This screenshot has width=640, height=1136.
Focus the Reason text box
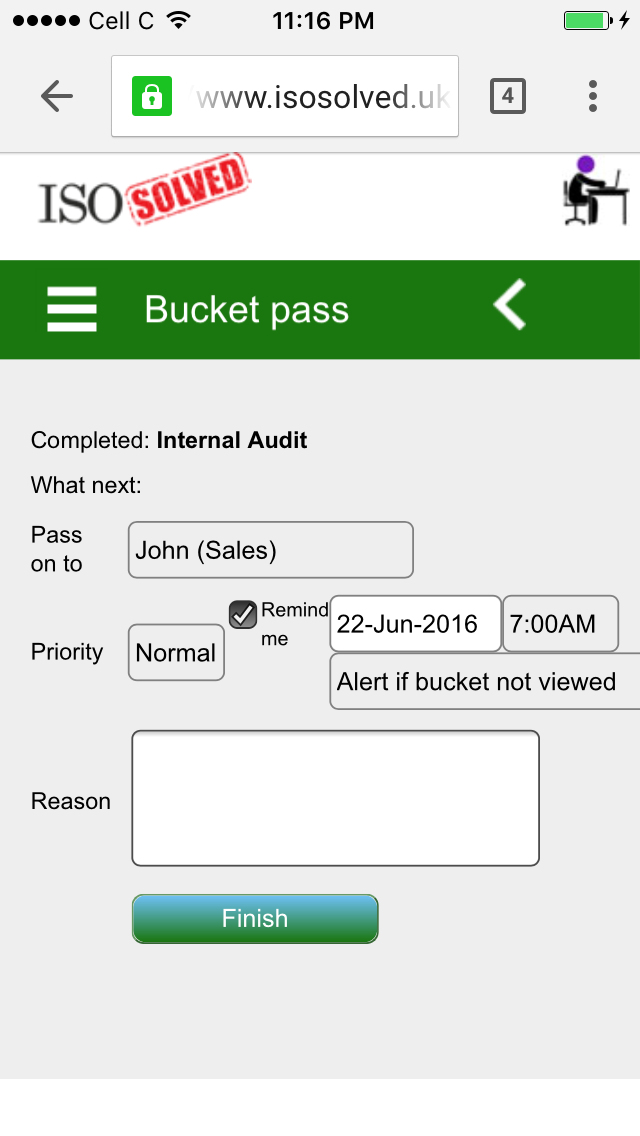click(x=336, y=798)
